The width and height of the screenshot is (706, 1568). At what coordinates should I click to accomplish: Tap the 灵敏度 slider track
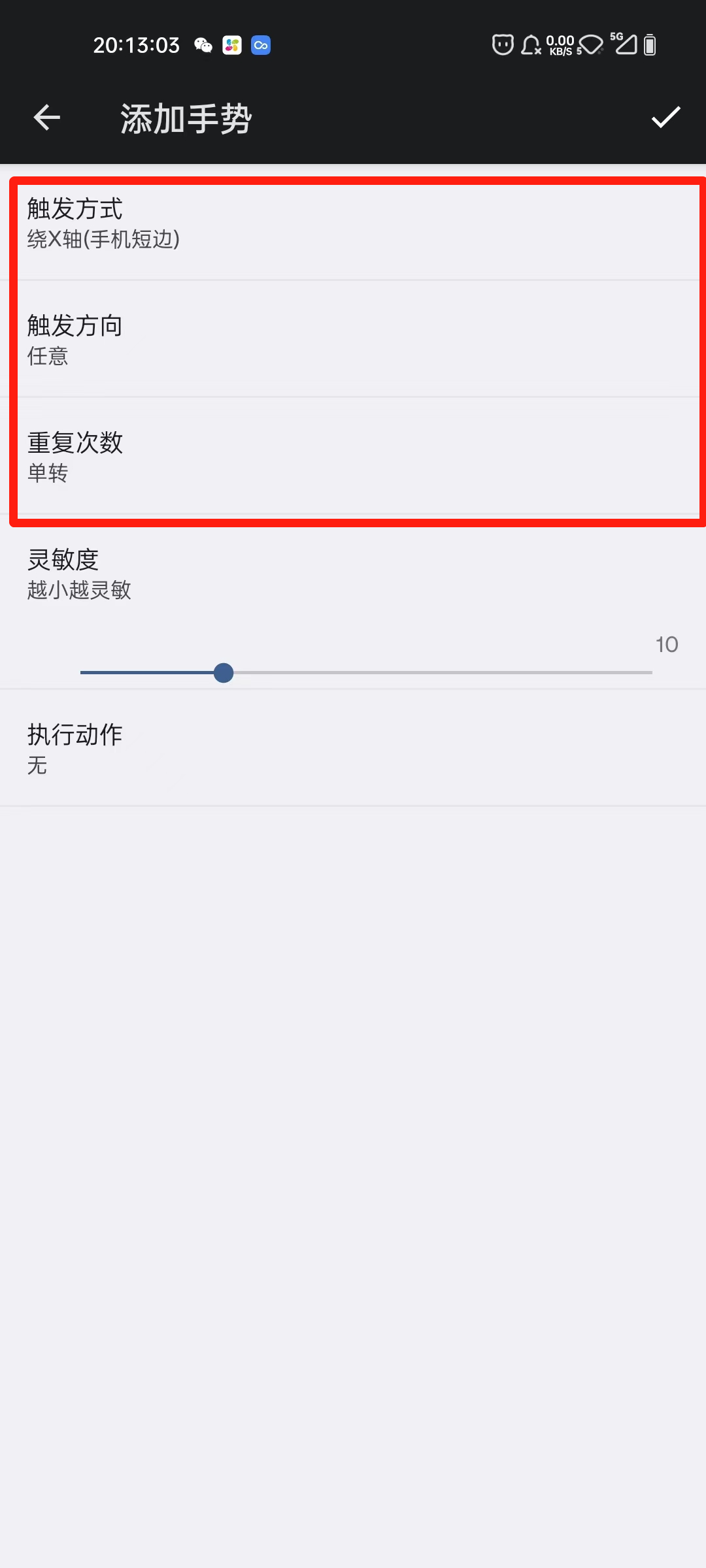[366, 672]
